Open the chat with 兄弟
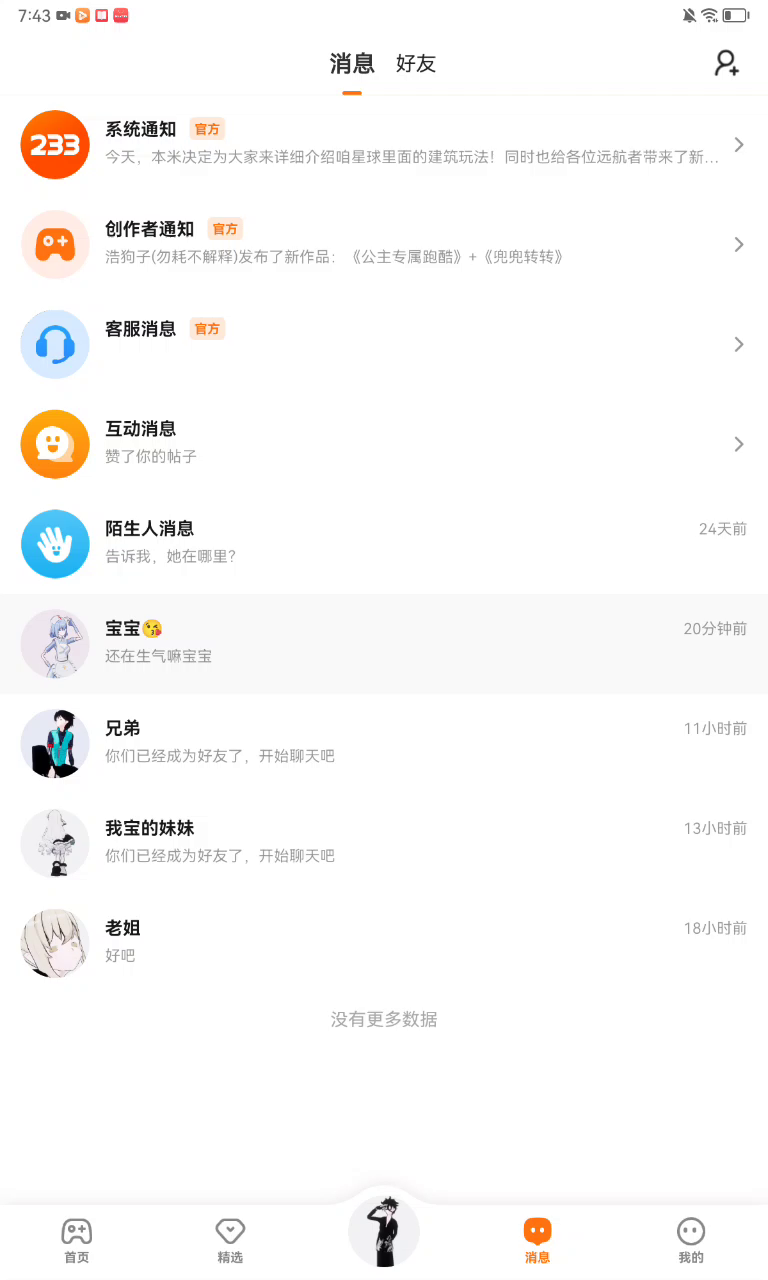The height and width of the screenshot is (1280, 768). pyautogui.click(x=384, y=744)
